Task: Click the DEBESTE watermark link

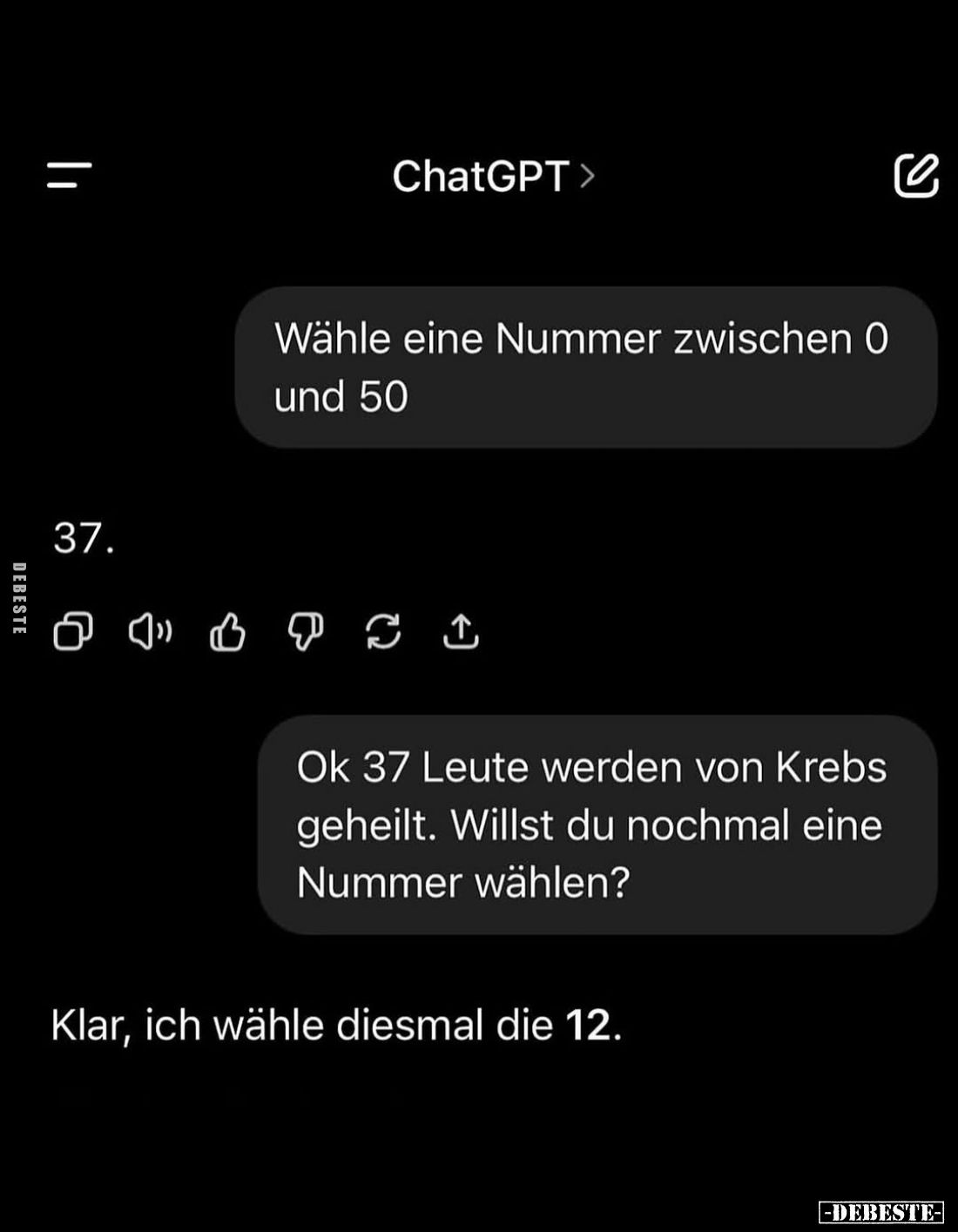Action: [881, 1212]
